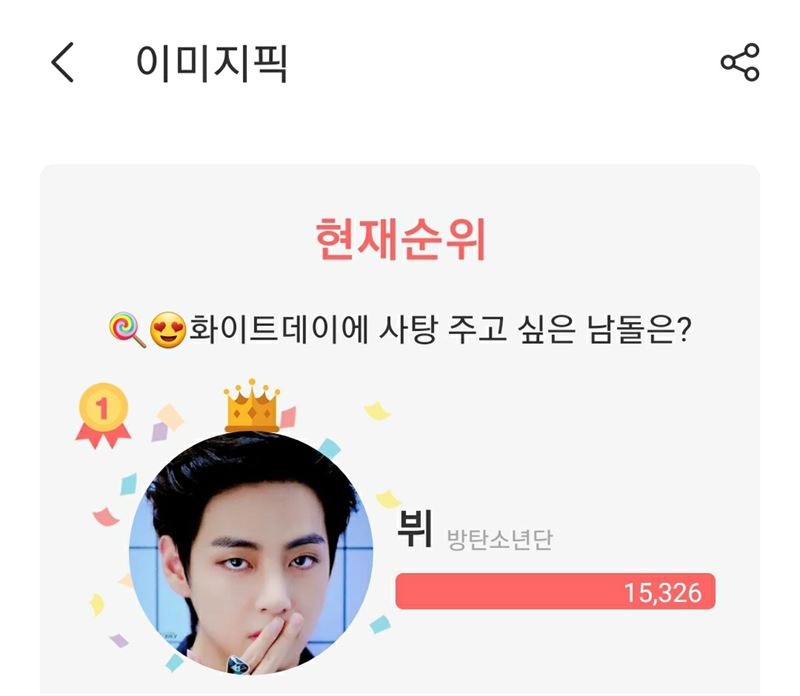Share this ranking page
Image resolution: width=800 pixels, height=696 pixels.
pyautogui.click(x=739, y=63)
